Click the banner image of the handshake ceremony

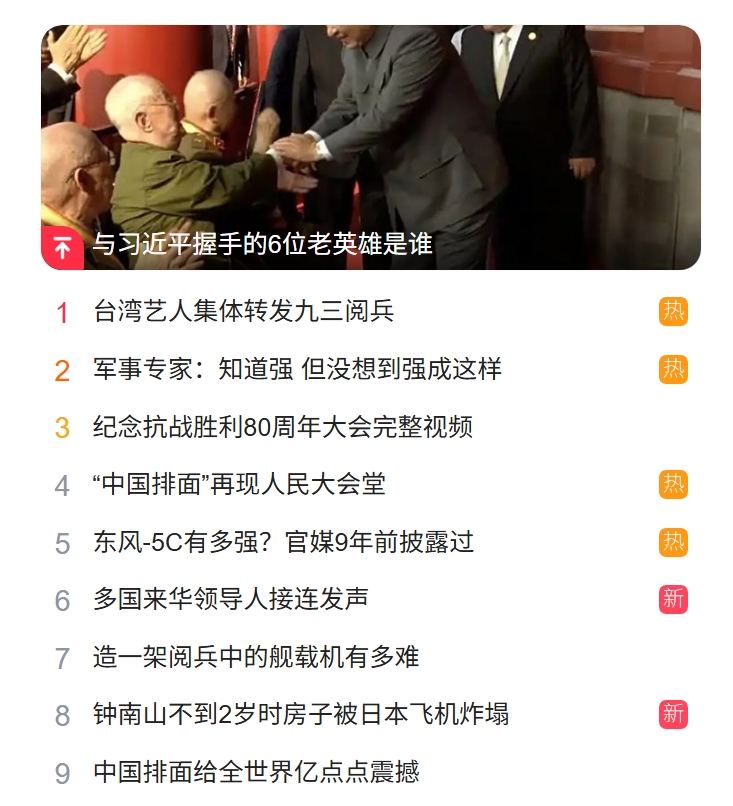[x=366, y=130]
